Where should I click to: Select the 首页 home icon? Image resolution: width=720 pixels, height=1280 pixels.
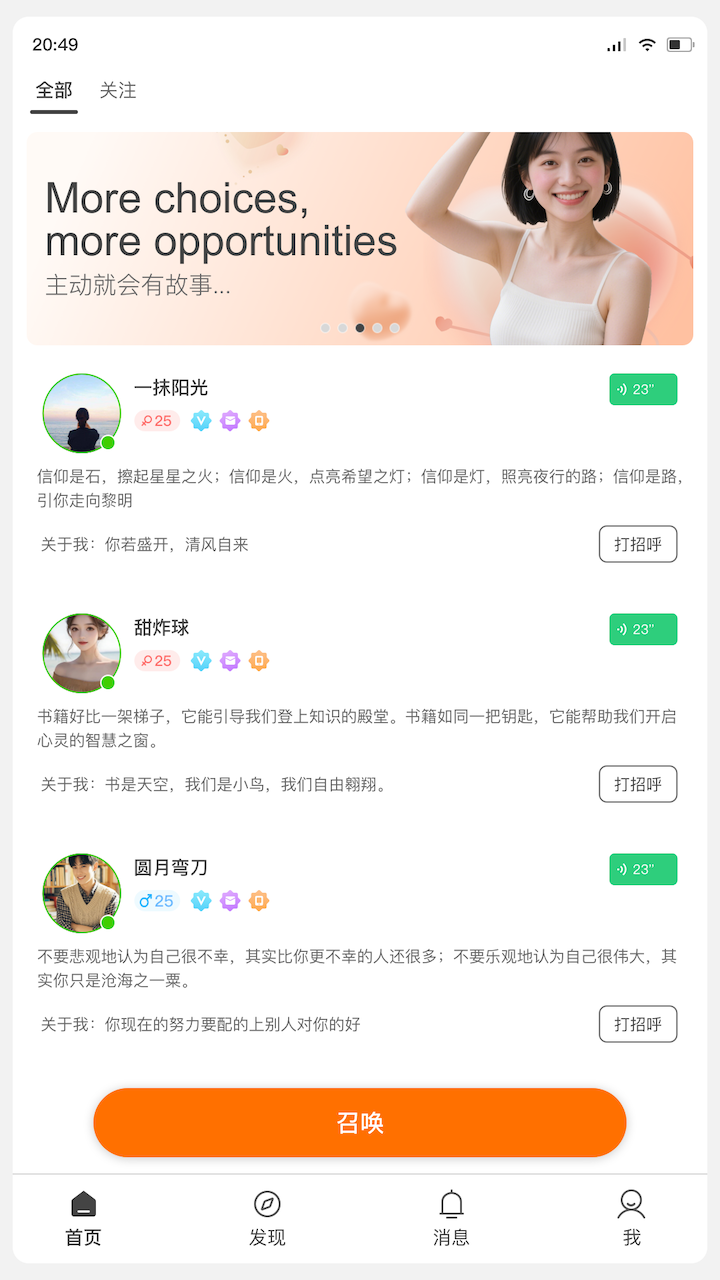[84, 1215]
